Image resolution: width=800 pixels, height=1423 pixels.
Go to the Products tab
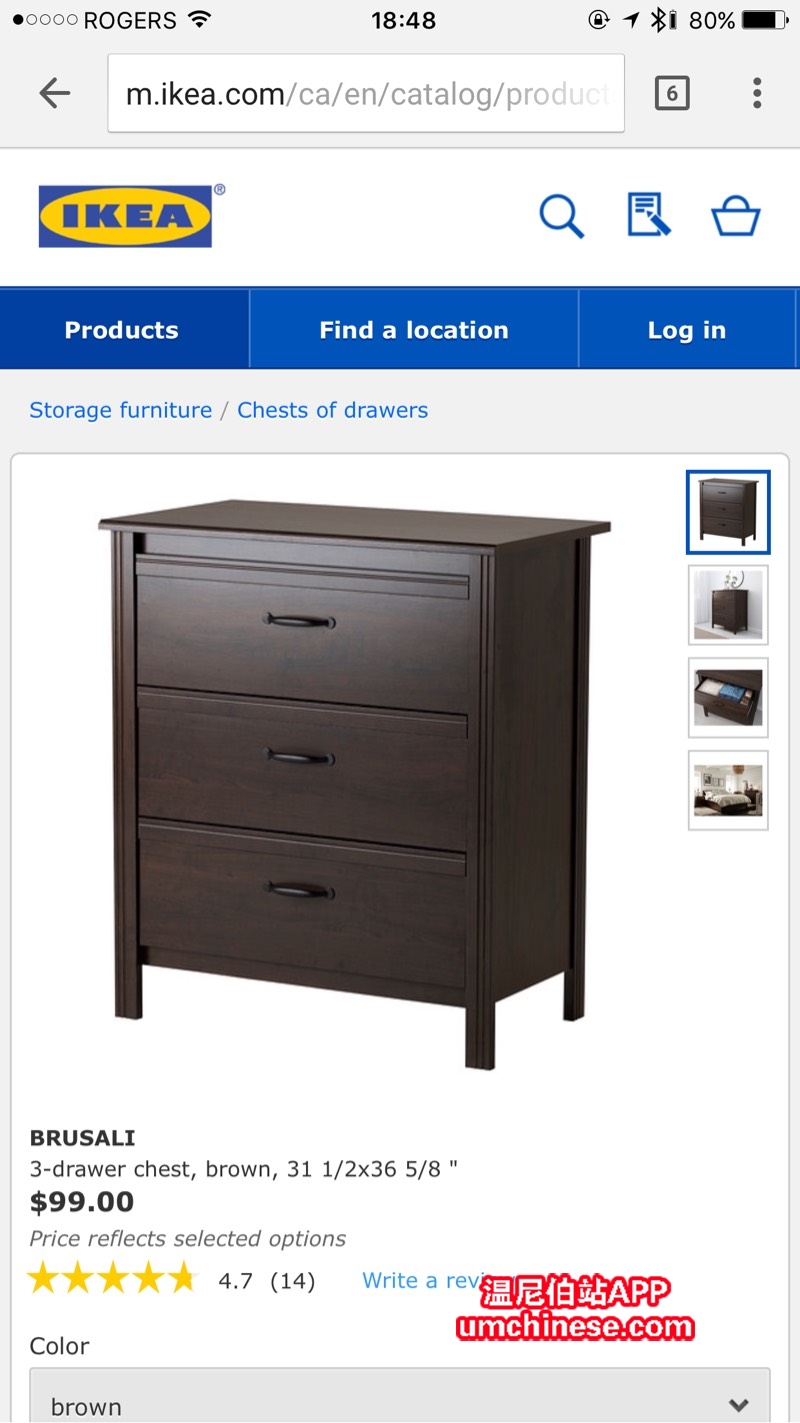click(x=122, y=330)
